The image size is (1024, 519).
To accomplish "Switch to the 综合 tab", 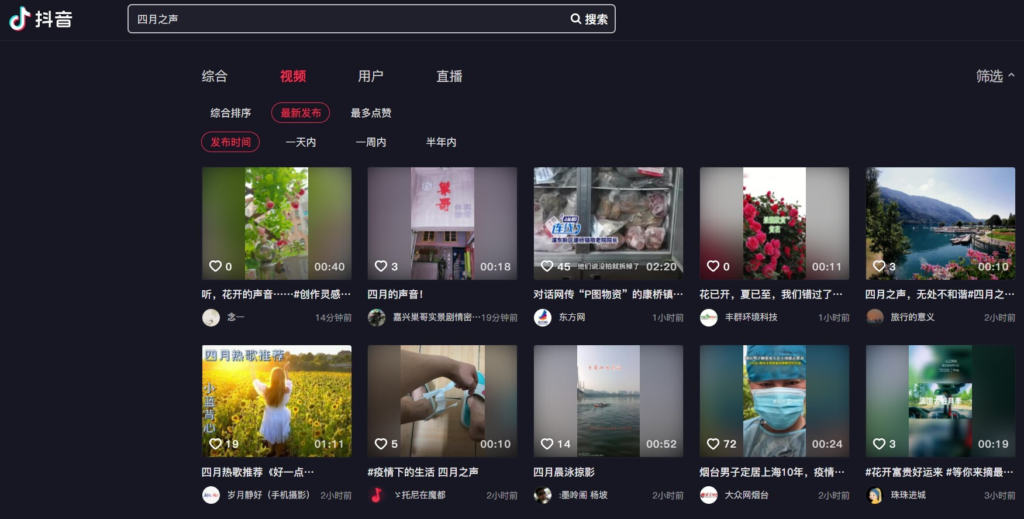I will [214, 76].
